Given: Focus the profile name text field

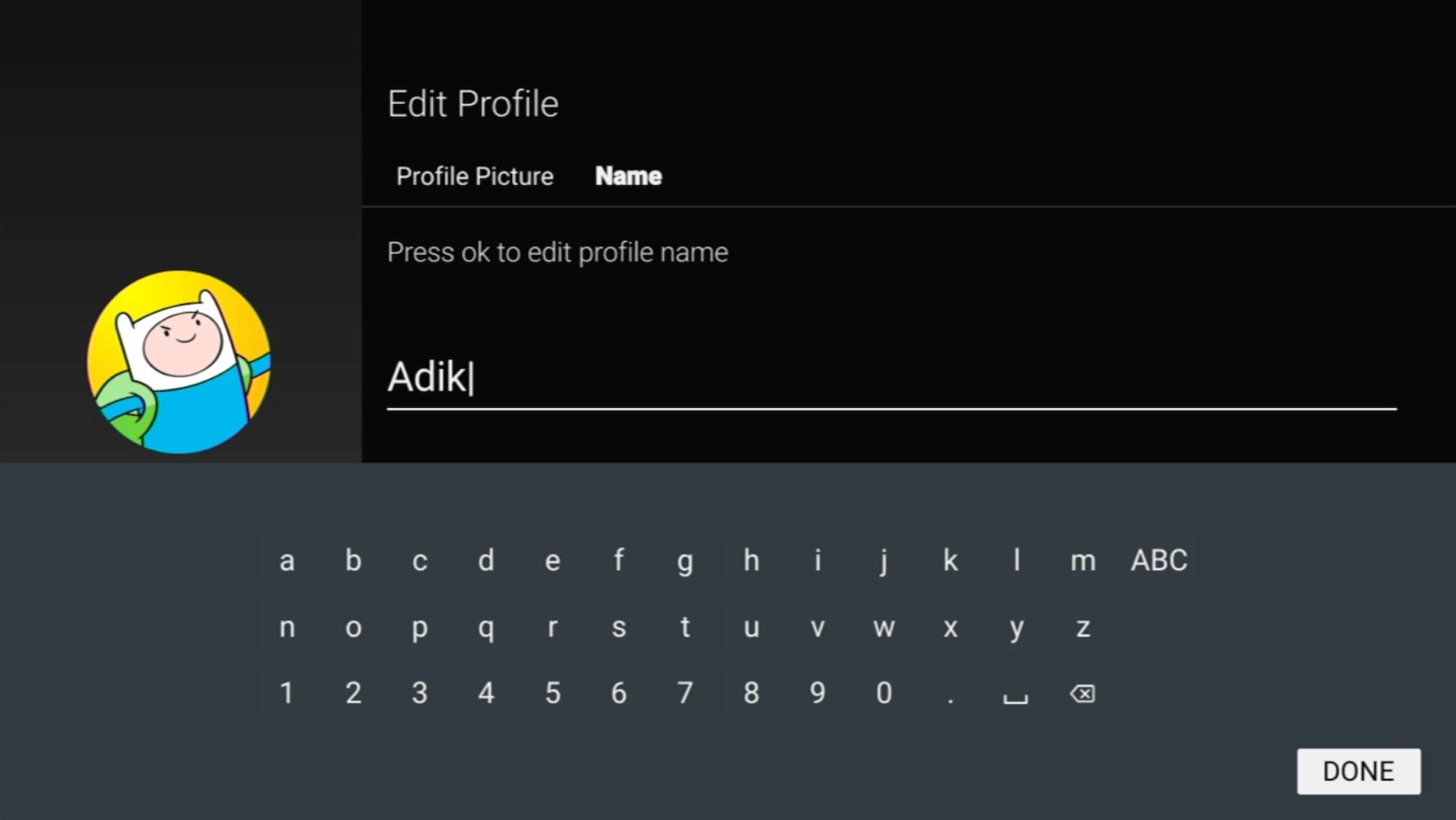Looking at the screenshot, I should click(x=890, y=378).
